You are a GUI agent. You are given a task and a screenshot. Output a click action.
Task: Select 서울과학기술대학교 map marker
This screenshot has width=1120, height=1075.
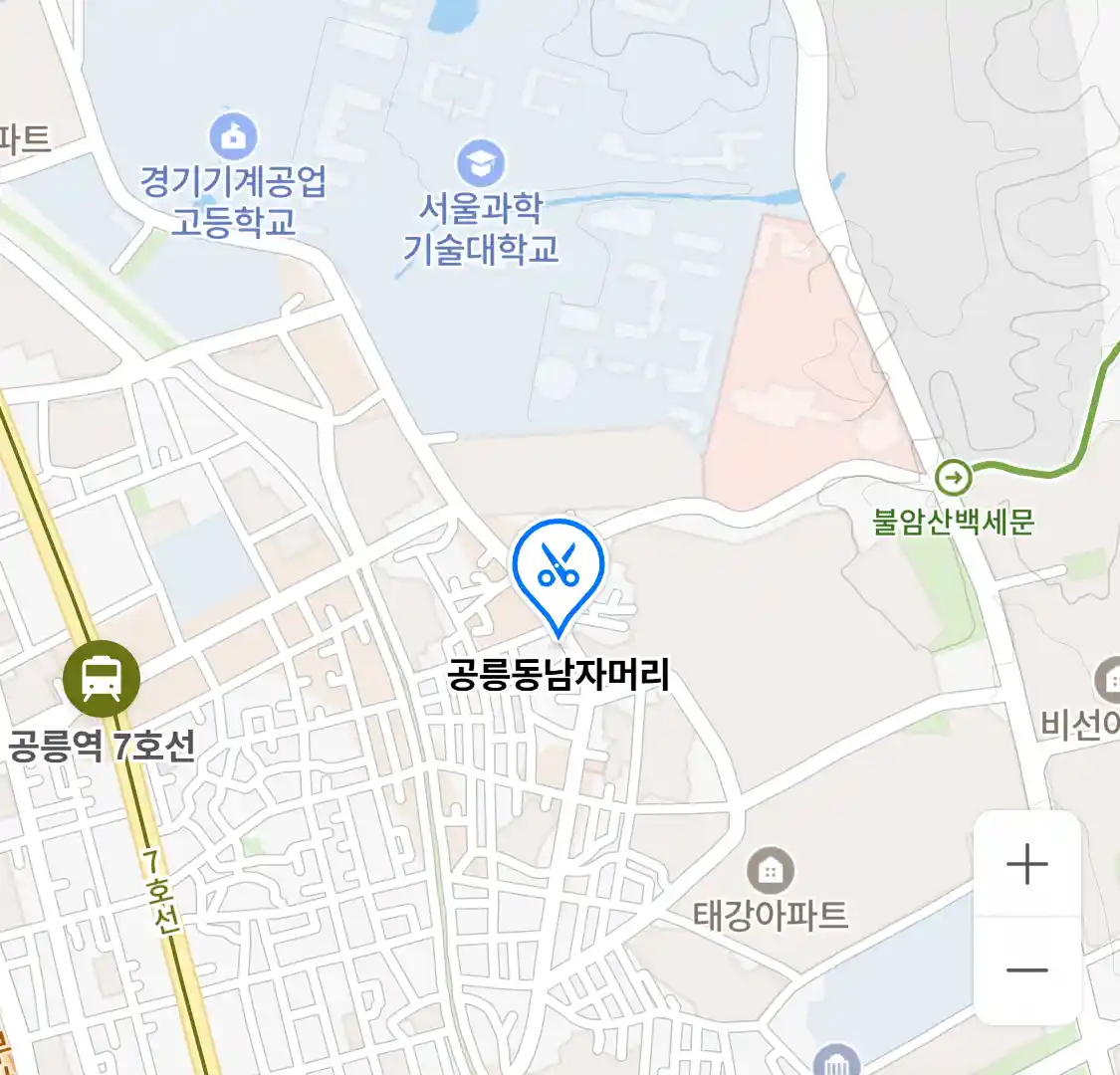click(x=481, y=162)
